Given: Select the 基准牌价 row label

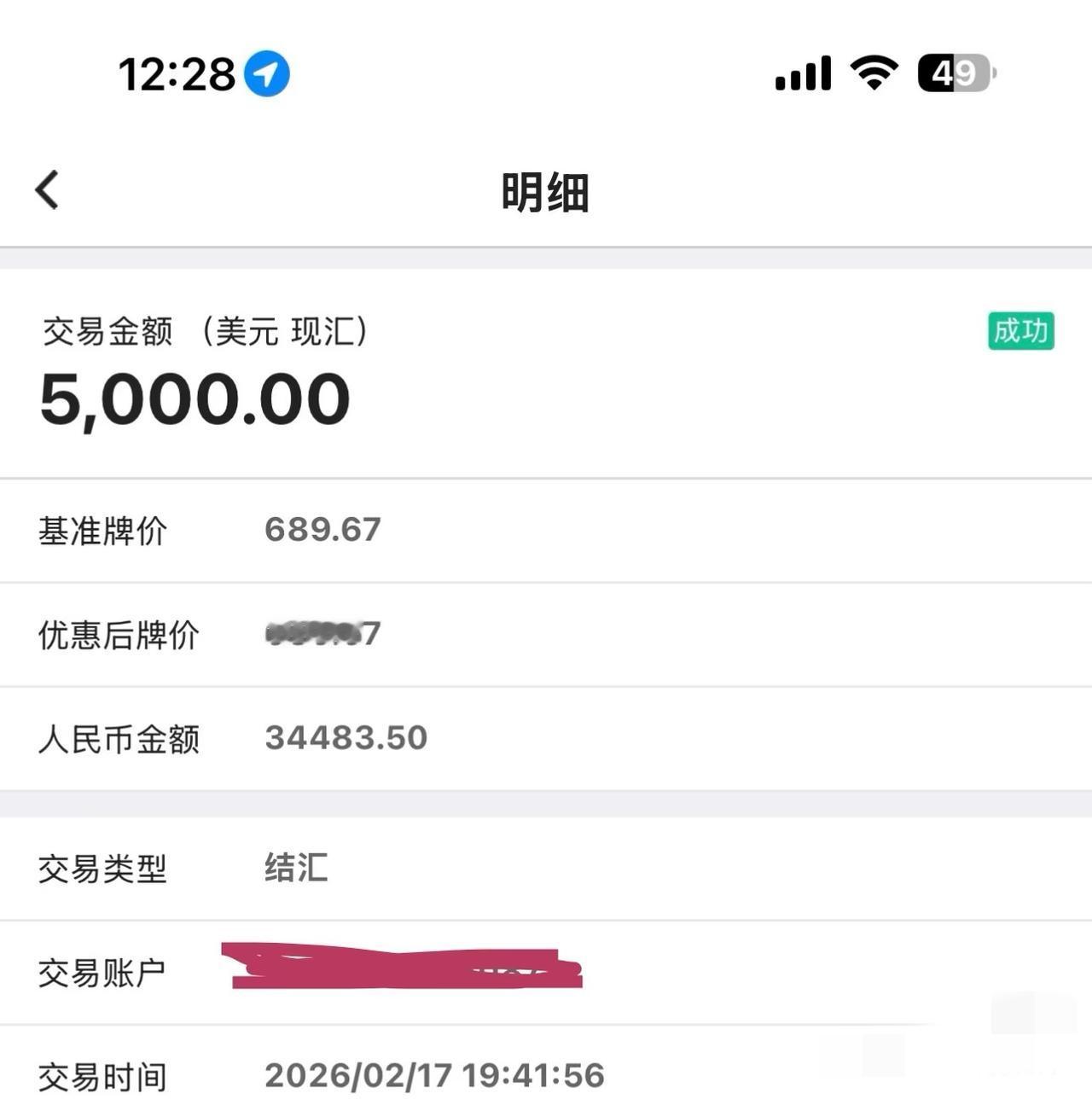Looking at the screenshot, I should [x=102, y=530].
